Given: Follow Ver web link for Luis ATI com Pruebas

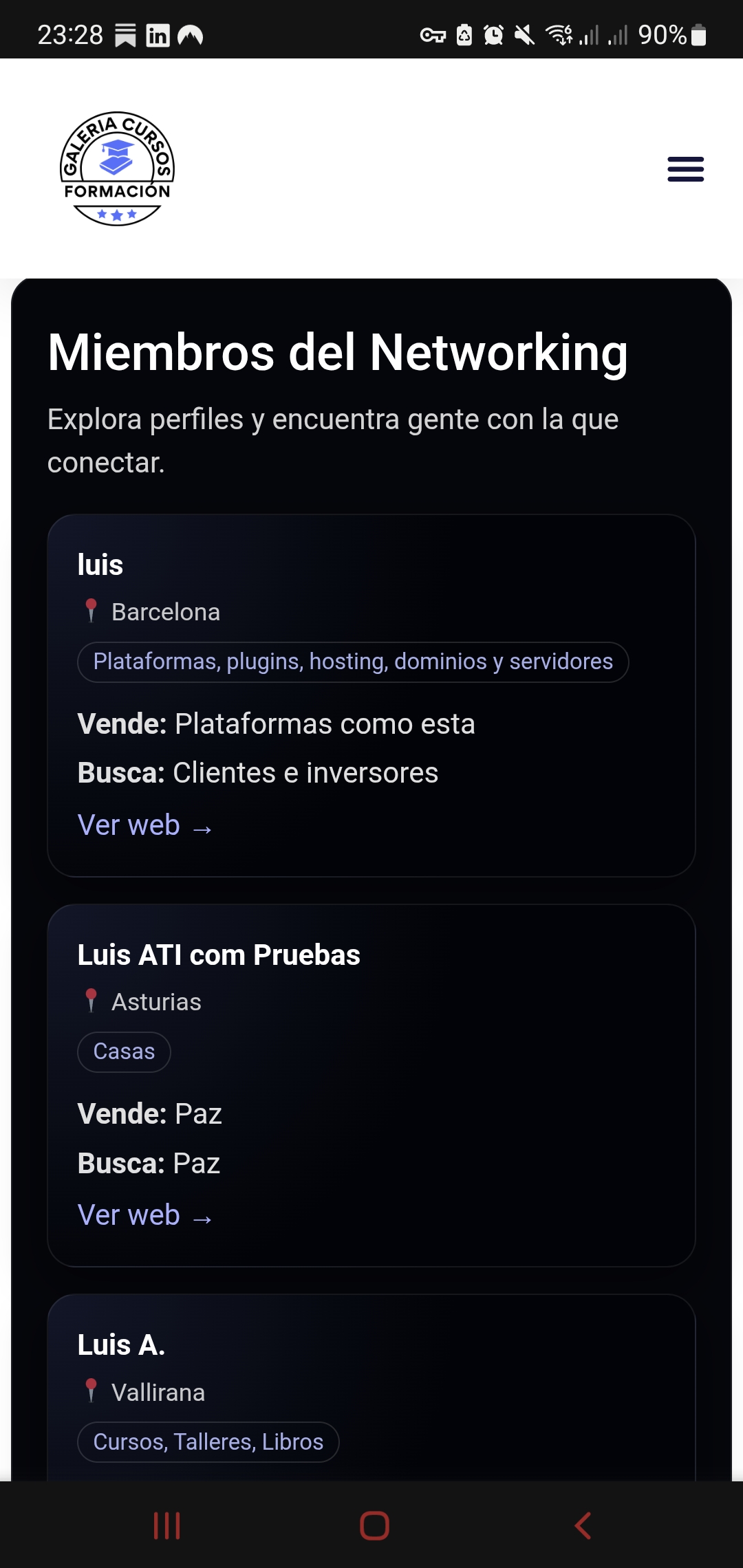Looking at the screenshot, I should click(x=144, y=1215).
